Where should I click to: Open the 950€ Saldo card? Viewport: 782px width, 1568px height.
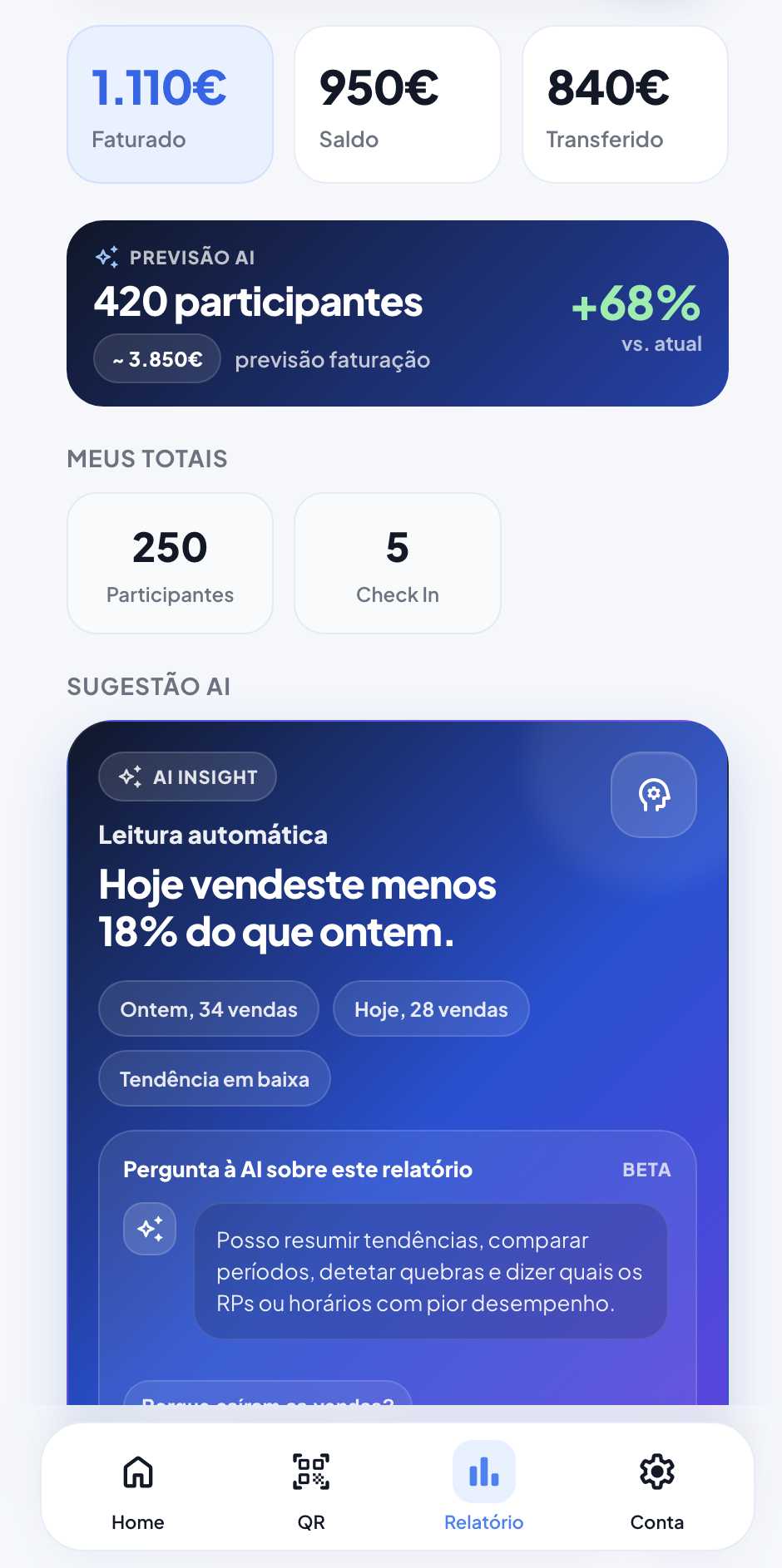(398, 104)
